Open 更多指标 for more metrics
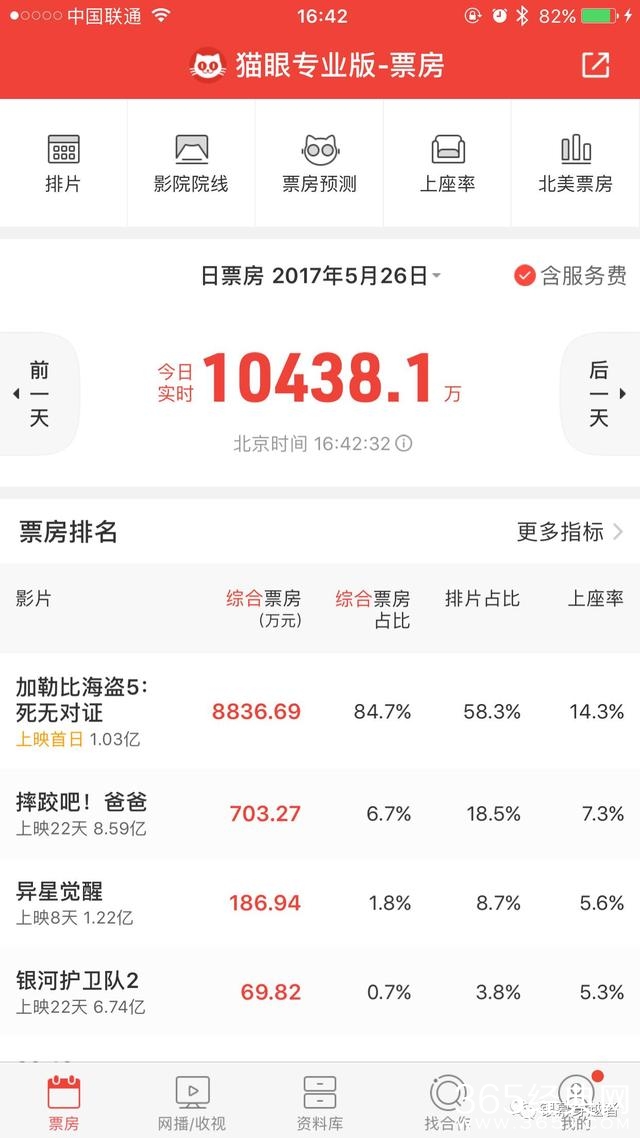The width and height of the screenshot is (640, 1138). click(x=570, y=532)
